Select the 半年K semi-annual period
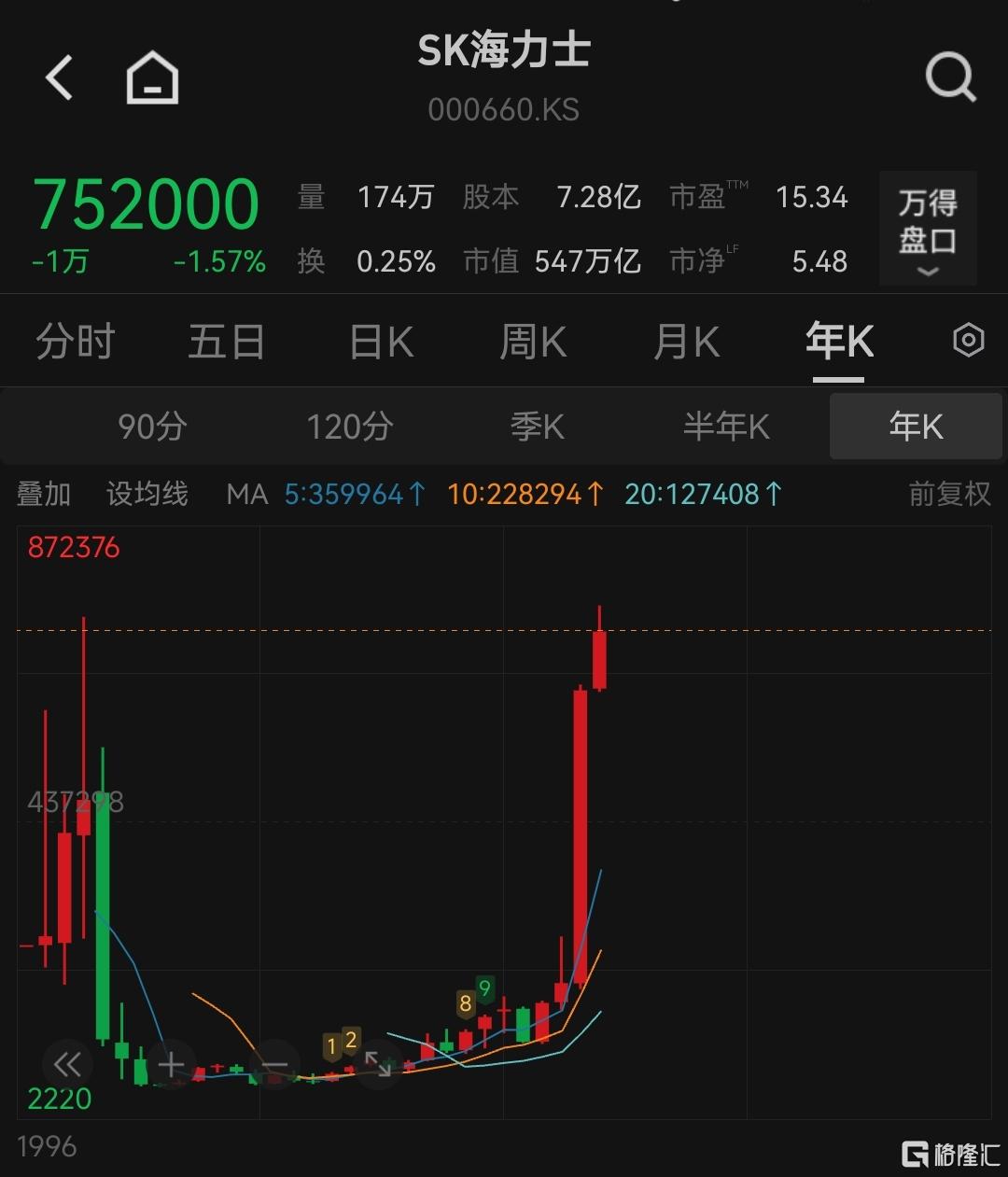Screen dimensions: 1008x1177 tap(727, 427)
